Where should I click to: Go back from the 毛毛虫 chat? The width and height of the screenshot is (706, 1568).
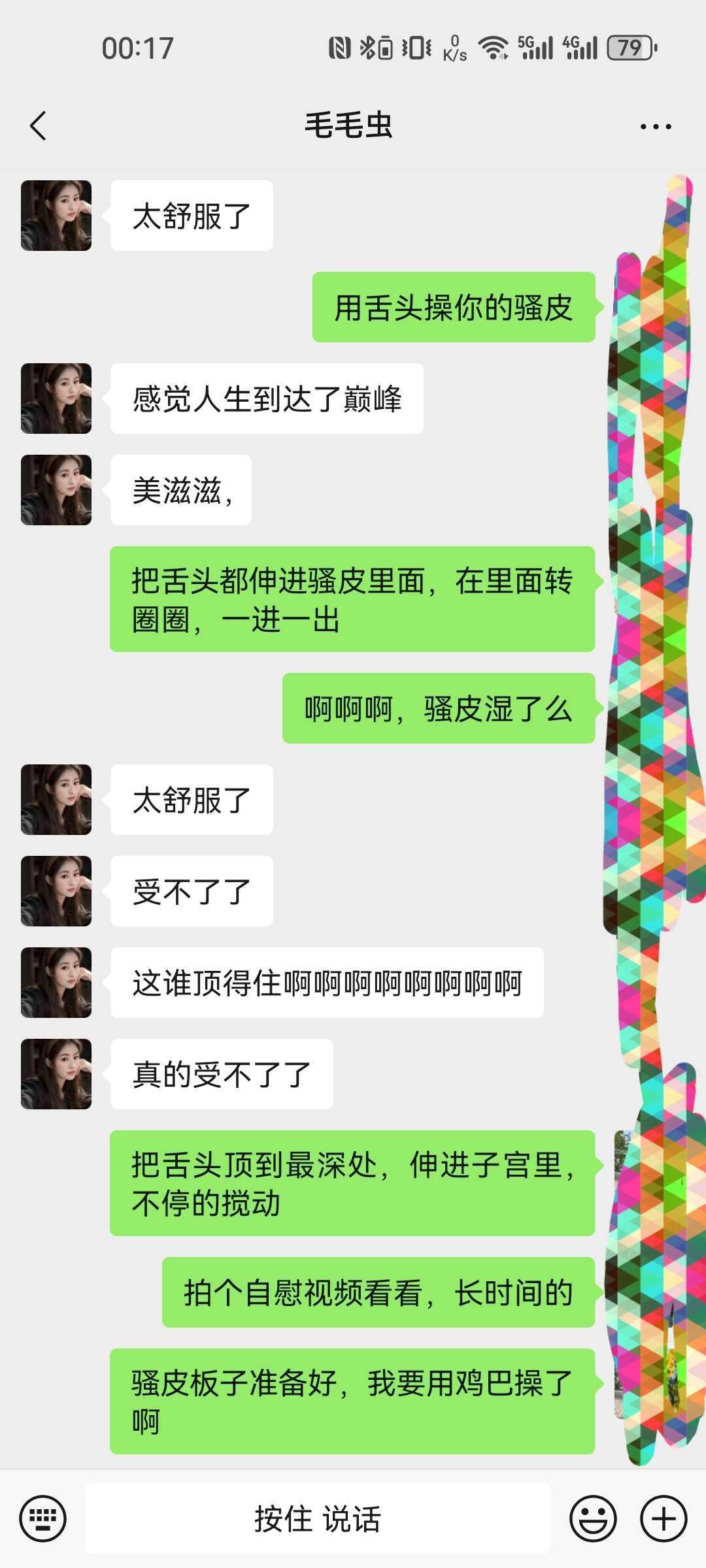click(x=38, y=125)
